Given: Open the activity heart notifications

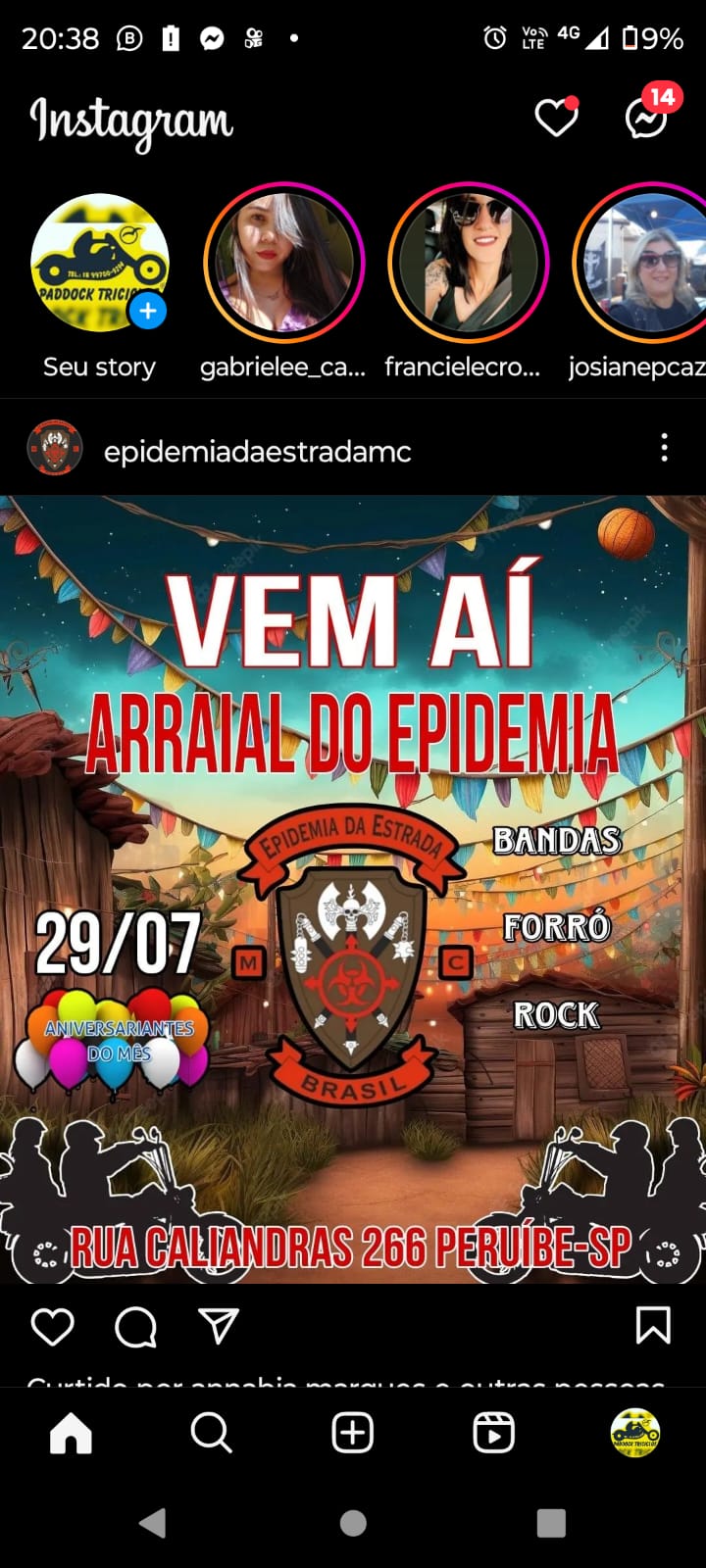Looking at the screenshot, I should 556,119.
